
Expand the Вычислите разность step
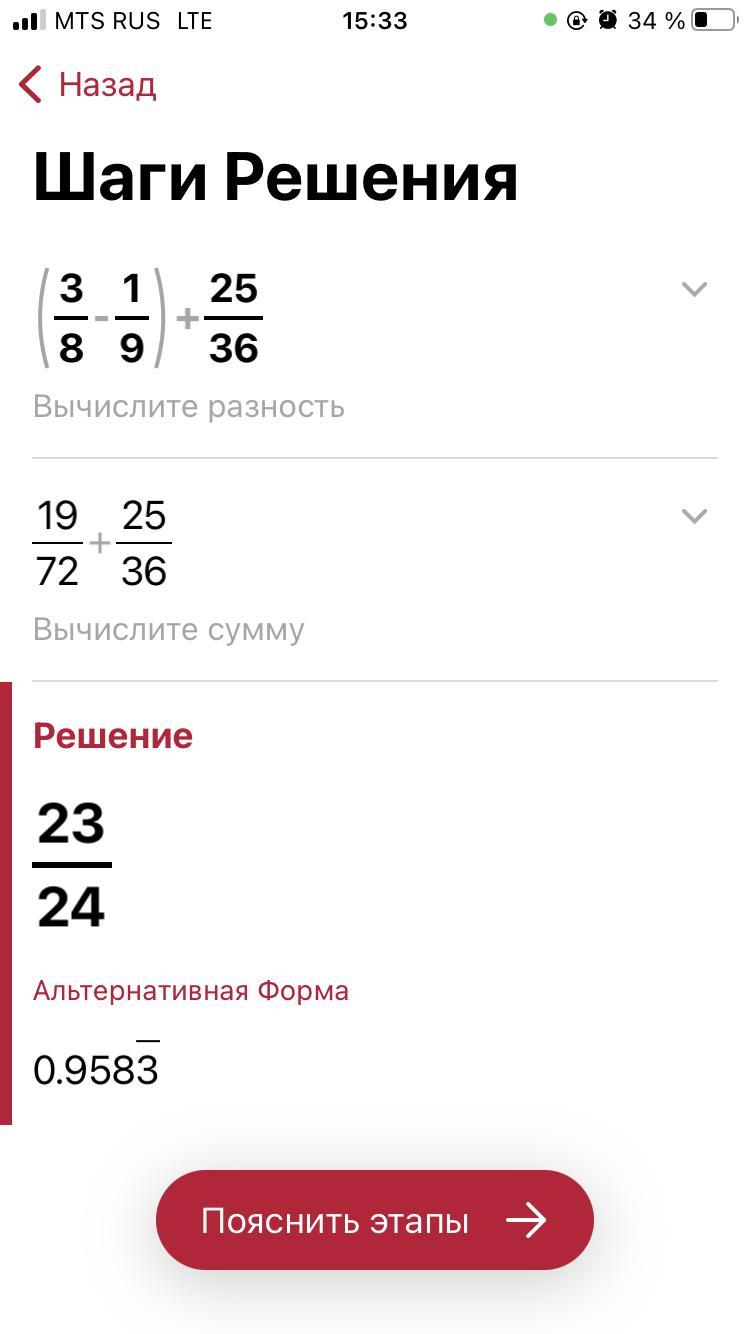(x=694, y=289)
